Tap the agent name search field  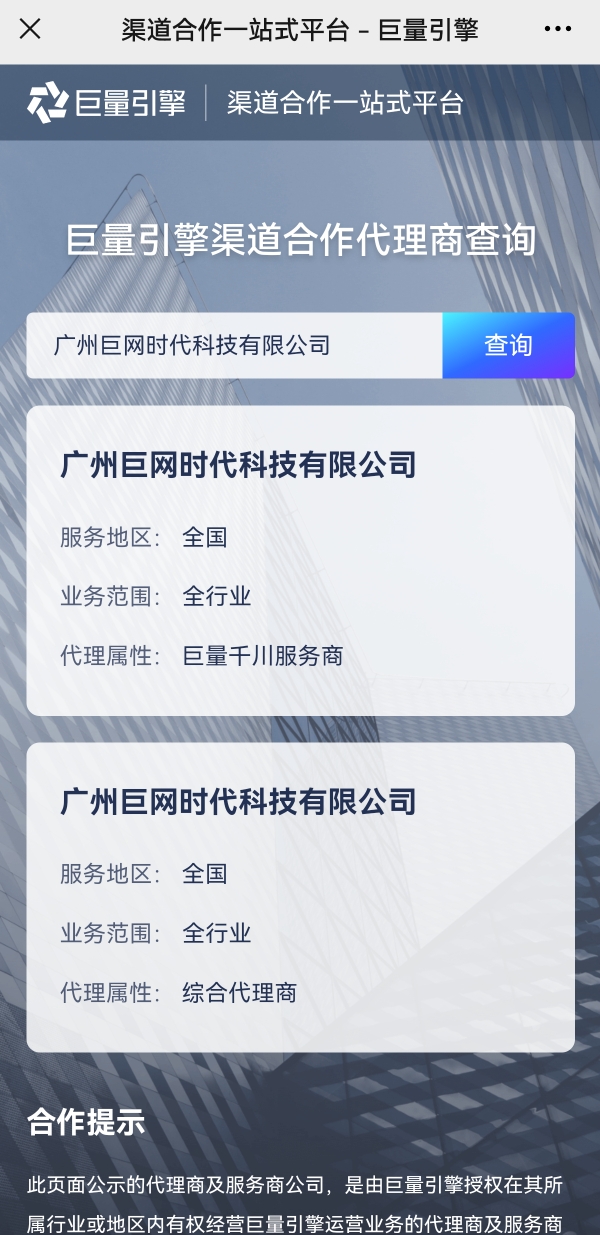tap(235, 346)
